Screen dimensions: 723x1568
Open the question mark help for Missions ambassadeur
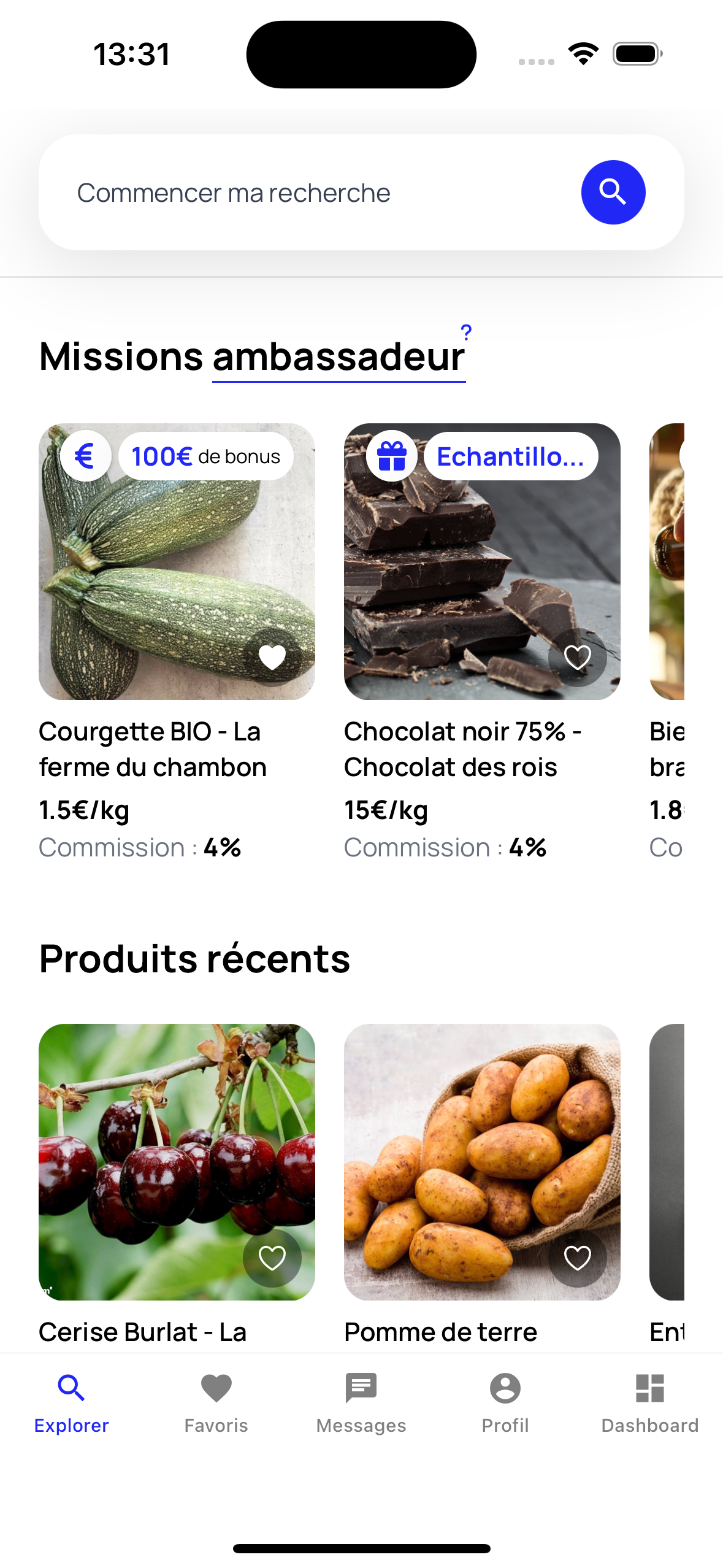466,332
